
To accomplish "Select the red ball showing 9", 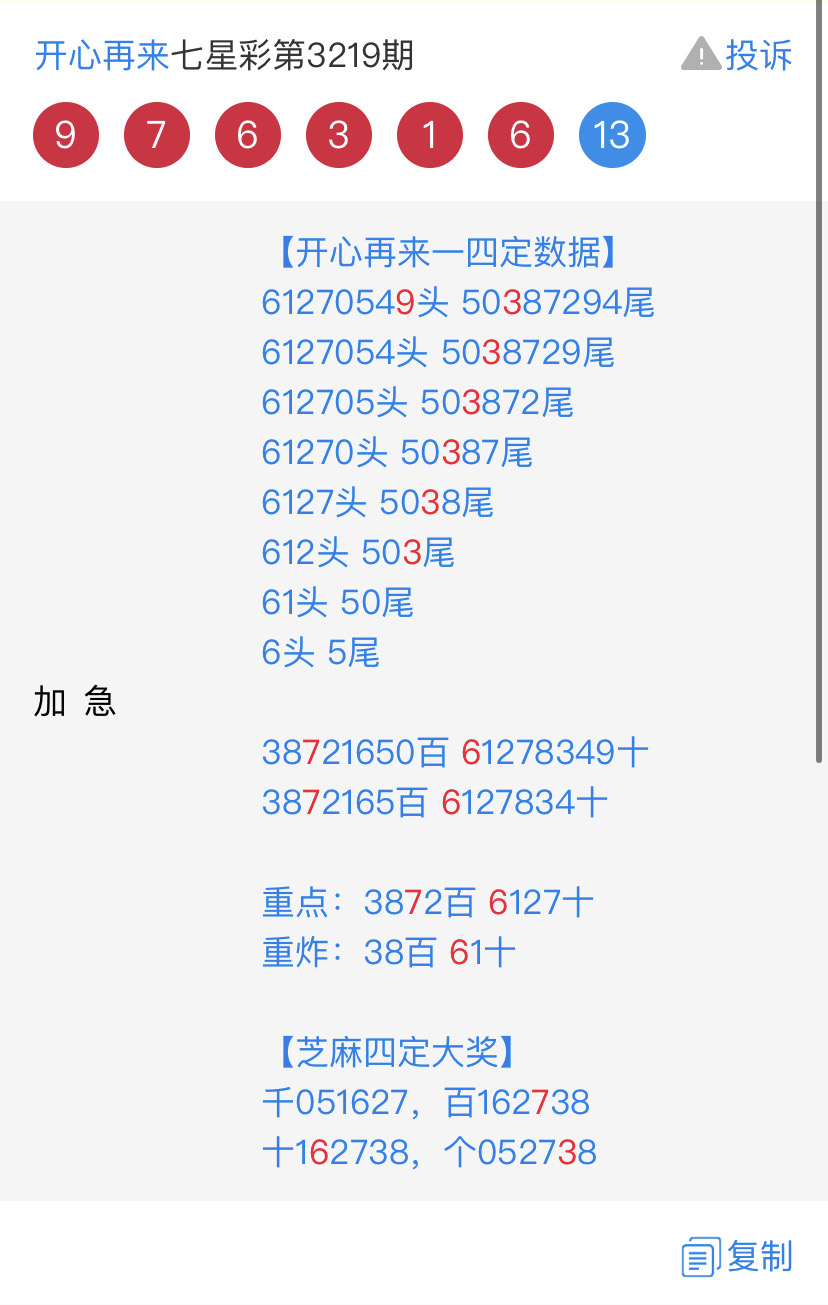I will pyautogui.click(x=65, y=134).
